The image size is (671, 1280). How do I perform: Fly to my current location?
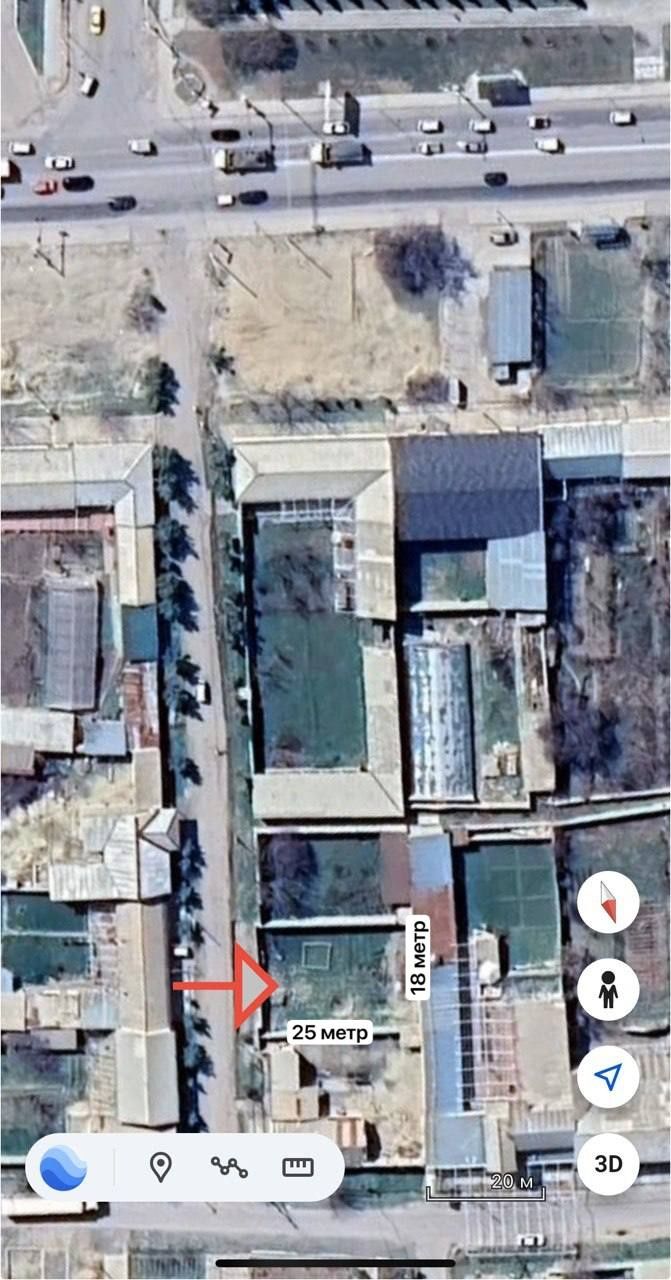[x=608, y=1077]
